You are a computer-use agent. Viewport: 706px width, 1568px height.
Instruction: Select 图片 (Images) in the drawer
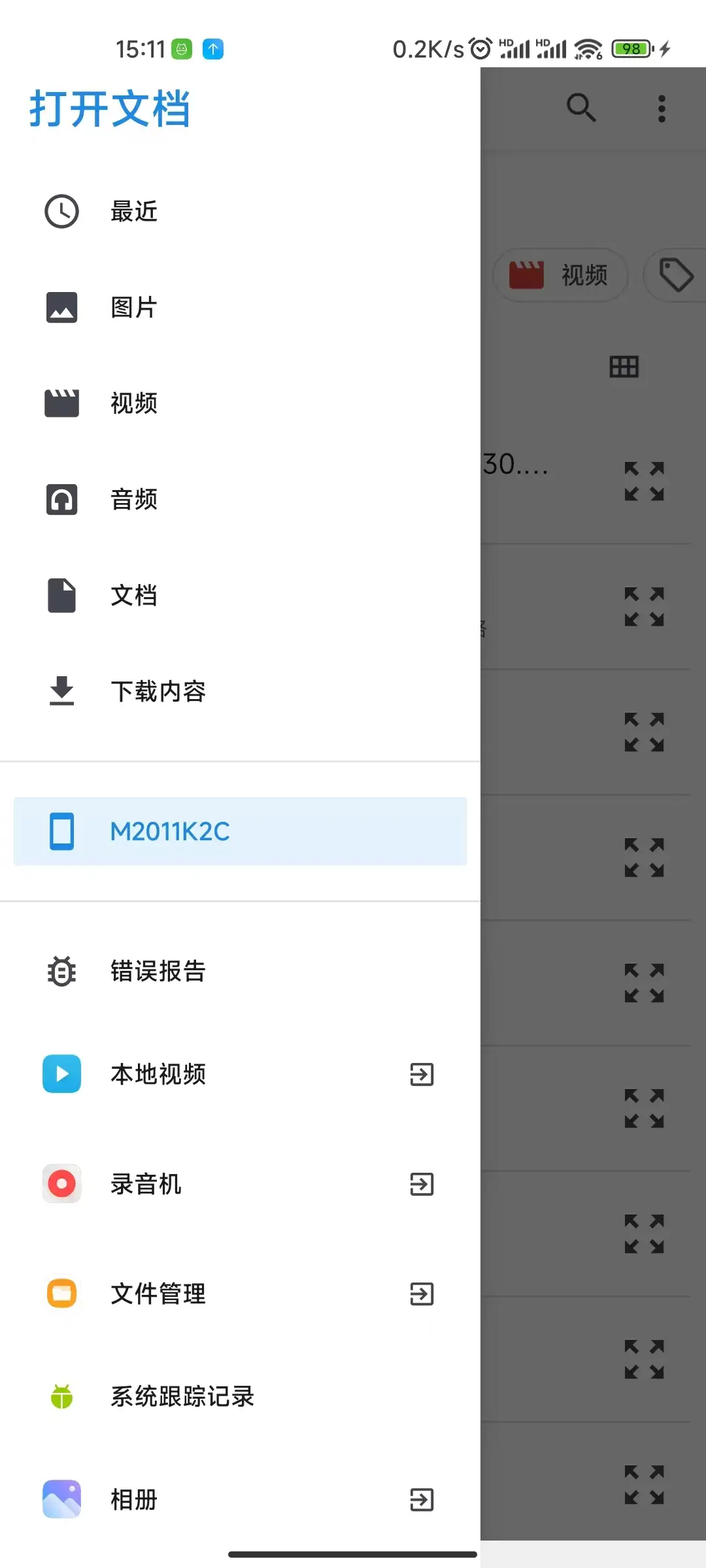(x=134, y=307)
